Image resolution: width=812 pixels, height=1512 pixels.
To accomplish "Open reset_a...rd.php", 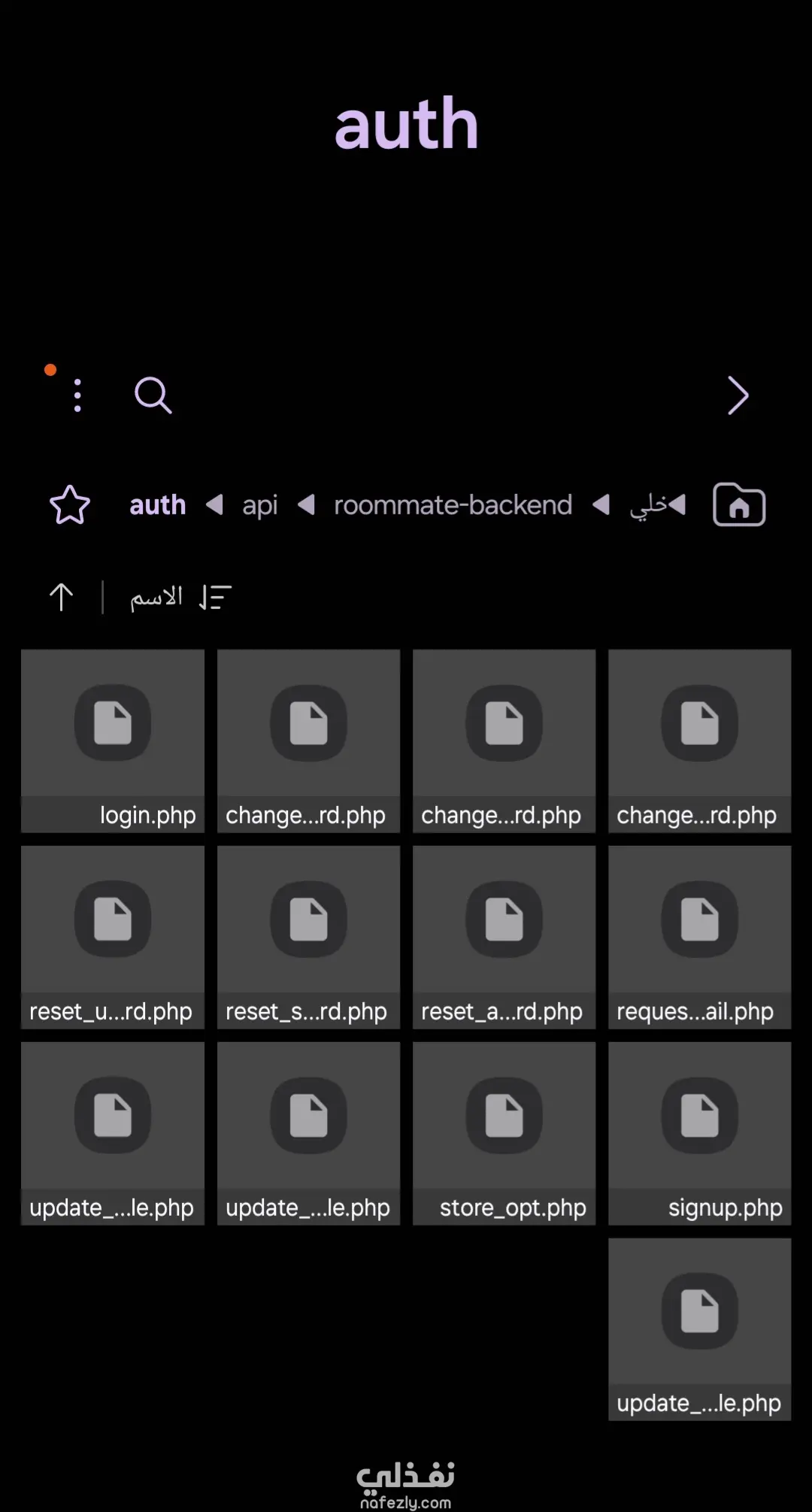I will pos(504,937).
